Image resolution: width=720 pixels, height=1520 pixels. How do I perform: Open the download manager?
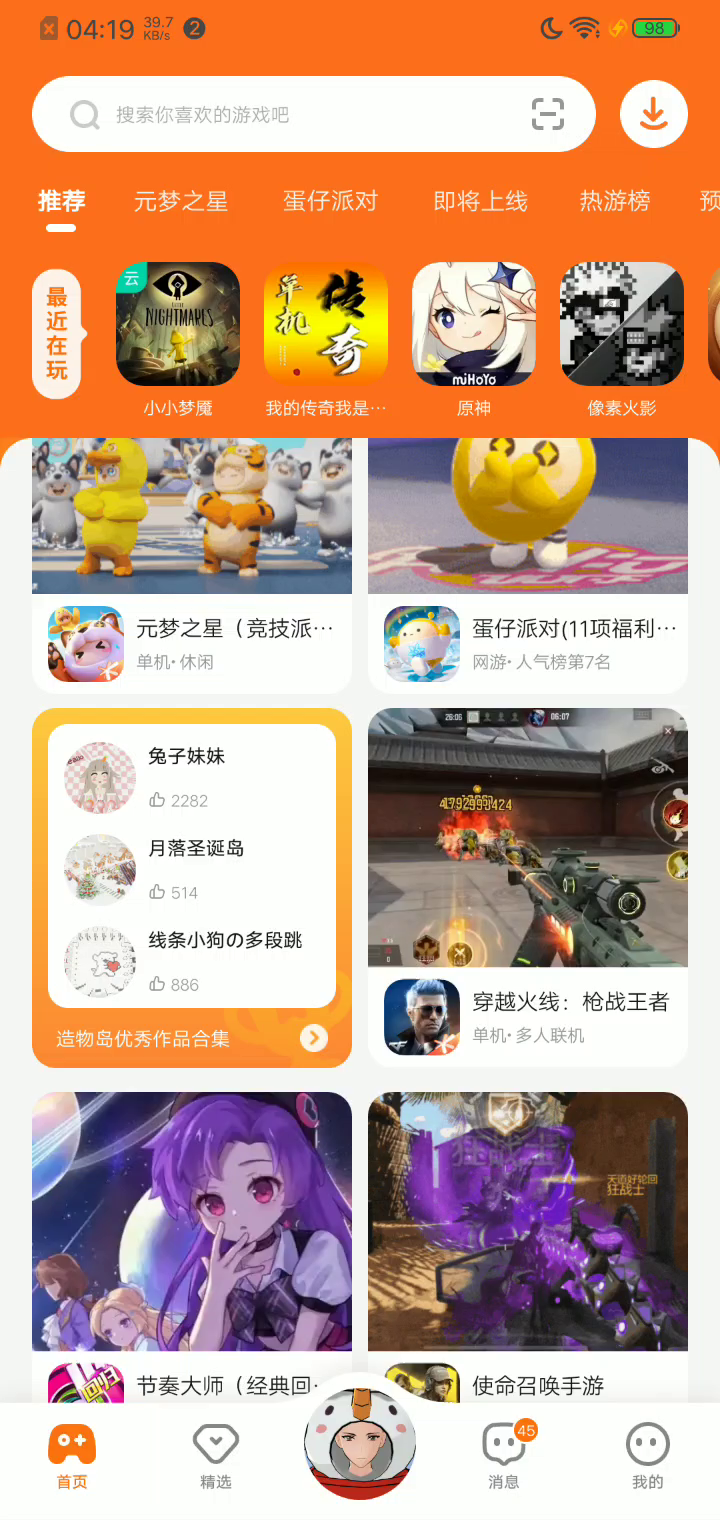pos(653,115)
